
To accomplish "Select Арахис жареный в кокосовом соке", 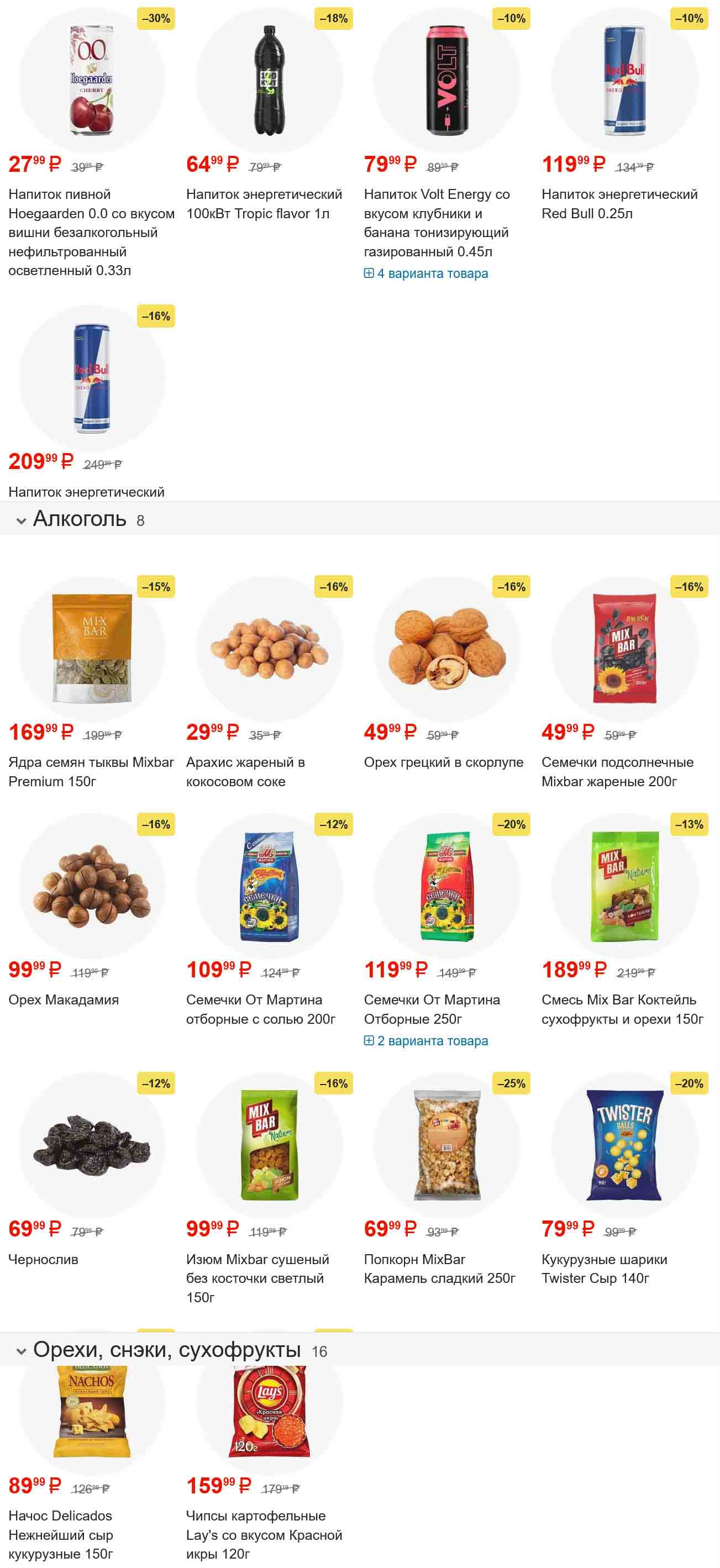I will (x=269, y=649).
